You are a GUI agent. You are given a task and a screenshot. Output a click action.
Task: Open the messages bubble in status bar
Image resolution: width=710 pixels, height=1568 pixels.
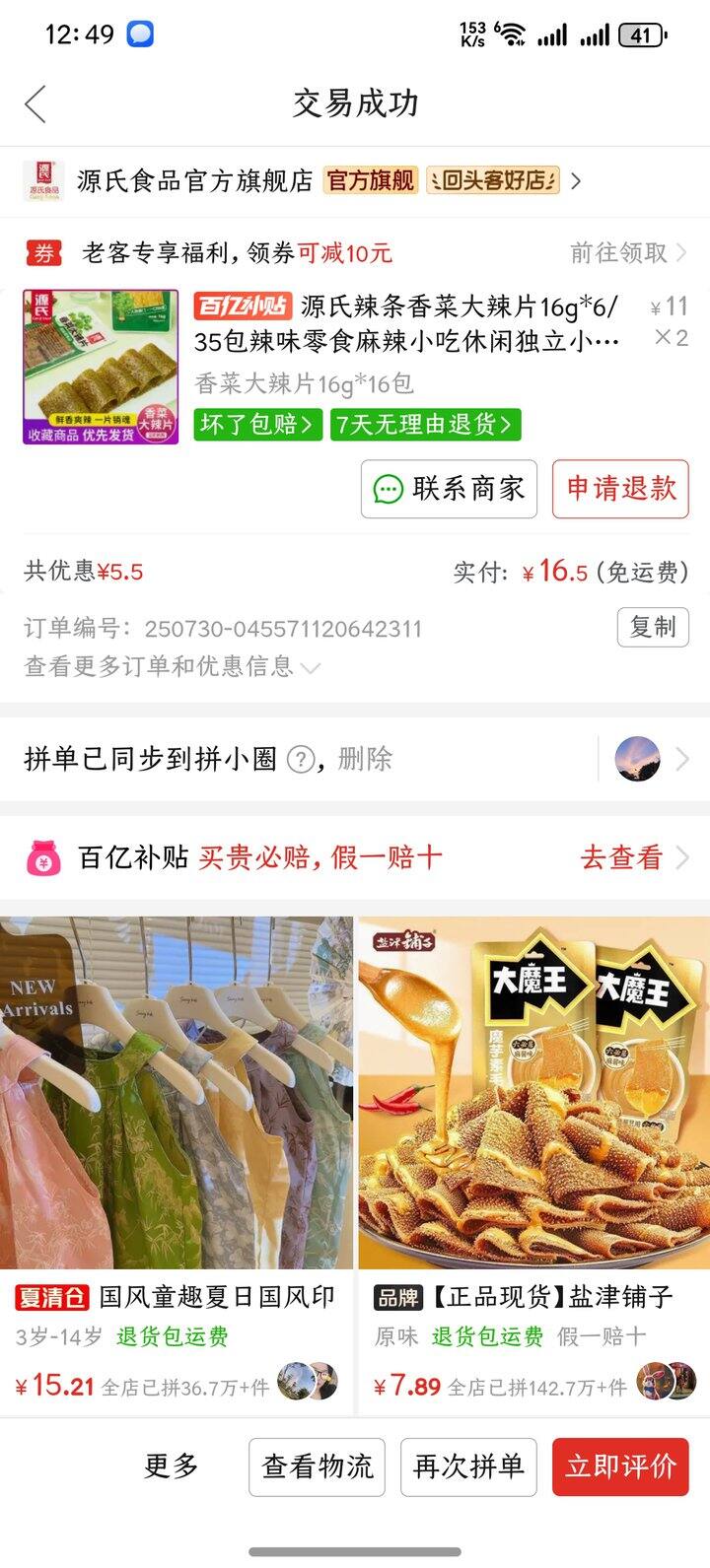[x=141, y=33]
